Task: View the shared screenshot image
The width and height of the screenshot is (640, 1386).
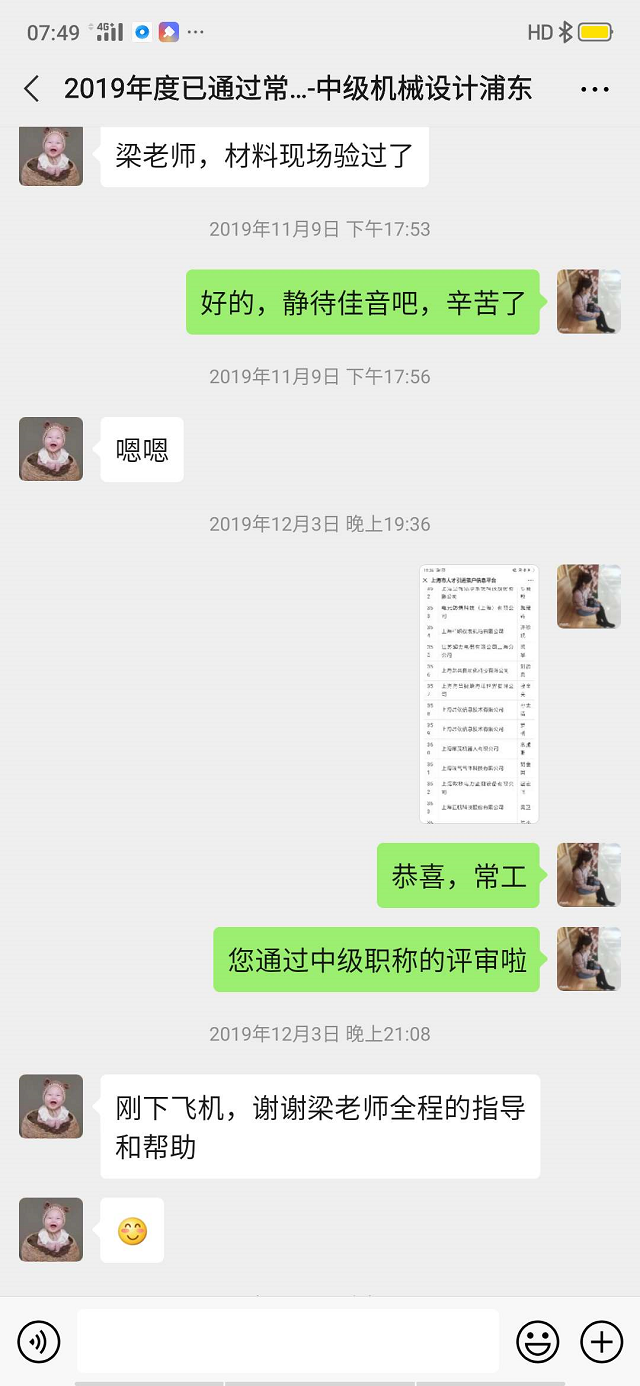Action: [479, 694]
